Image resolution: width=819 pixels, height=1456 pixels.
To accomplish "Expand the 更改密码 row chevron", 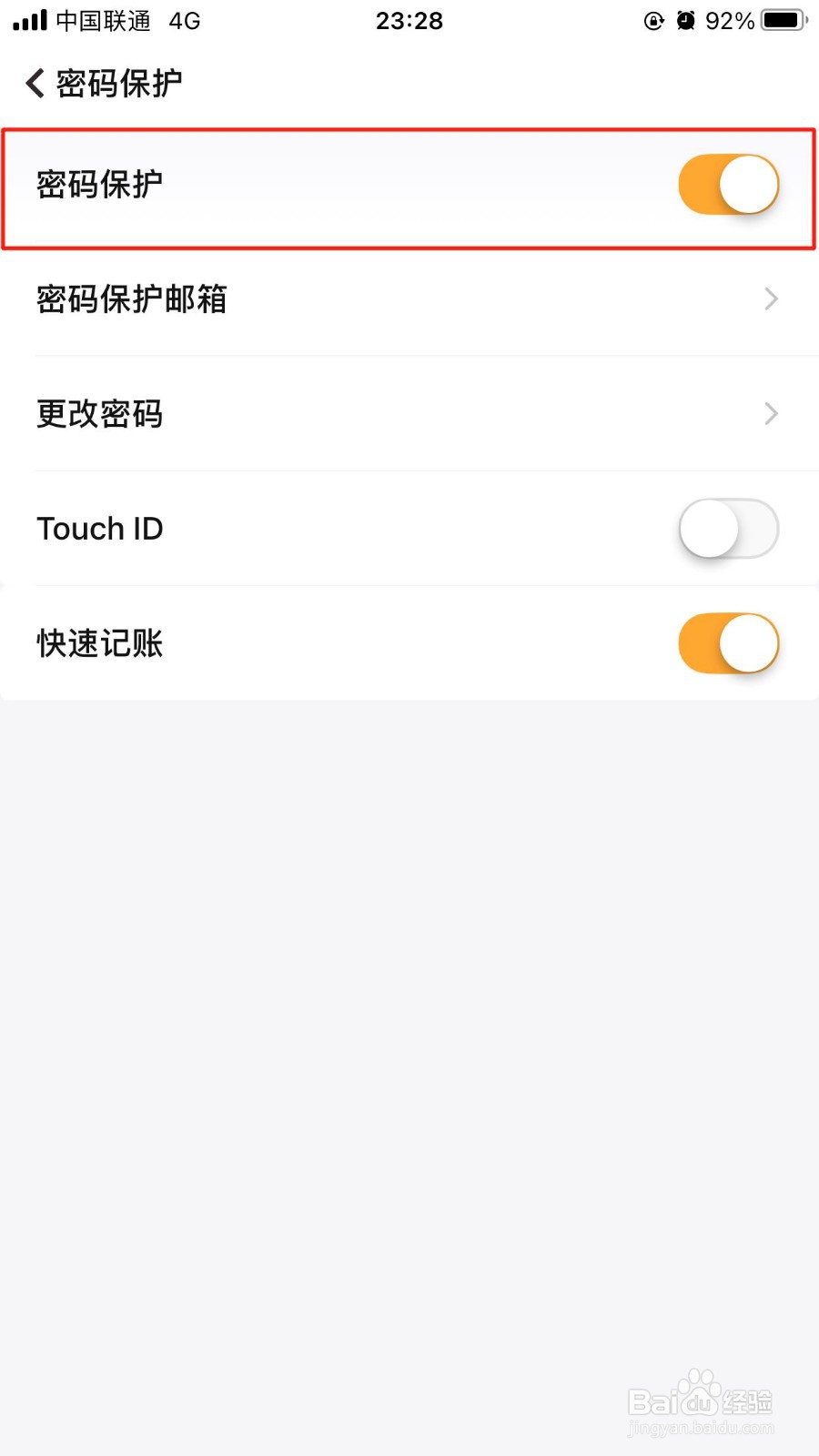I will tap(771, 414).
